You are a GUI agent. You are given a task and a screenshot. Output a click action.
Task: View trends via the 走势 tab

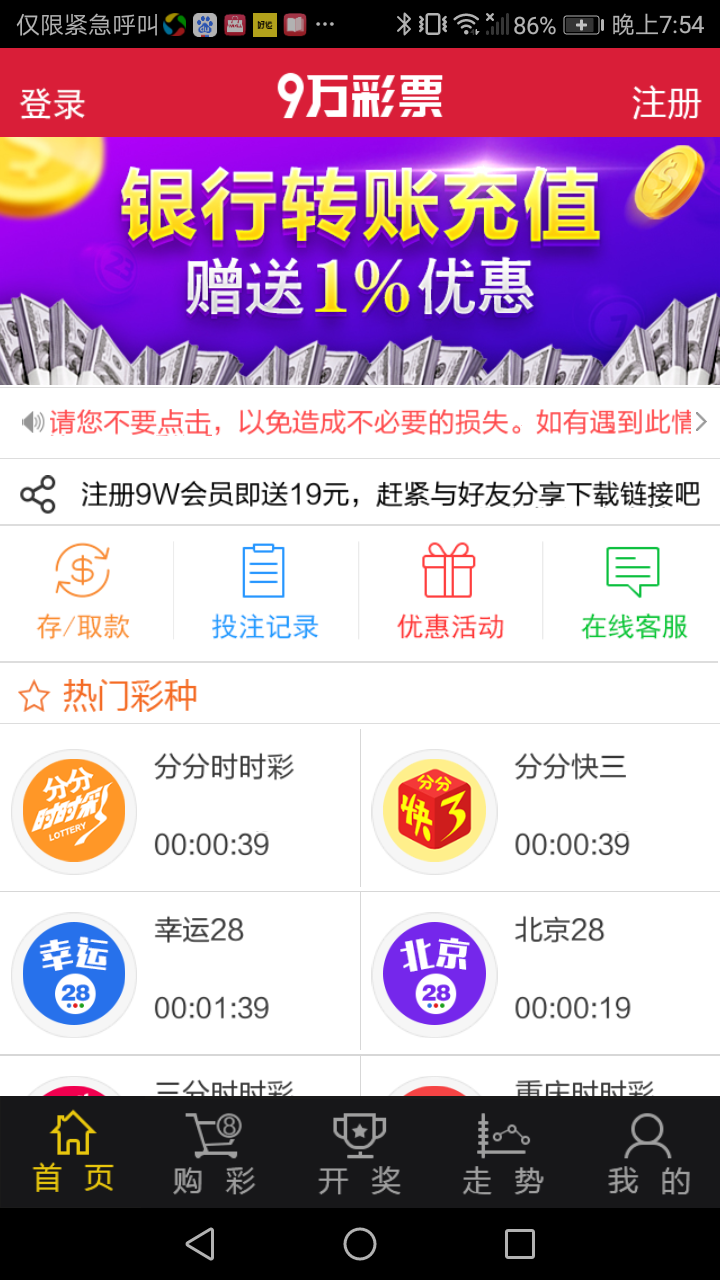503,1150
